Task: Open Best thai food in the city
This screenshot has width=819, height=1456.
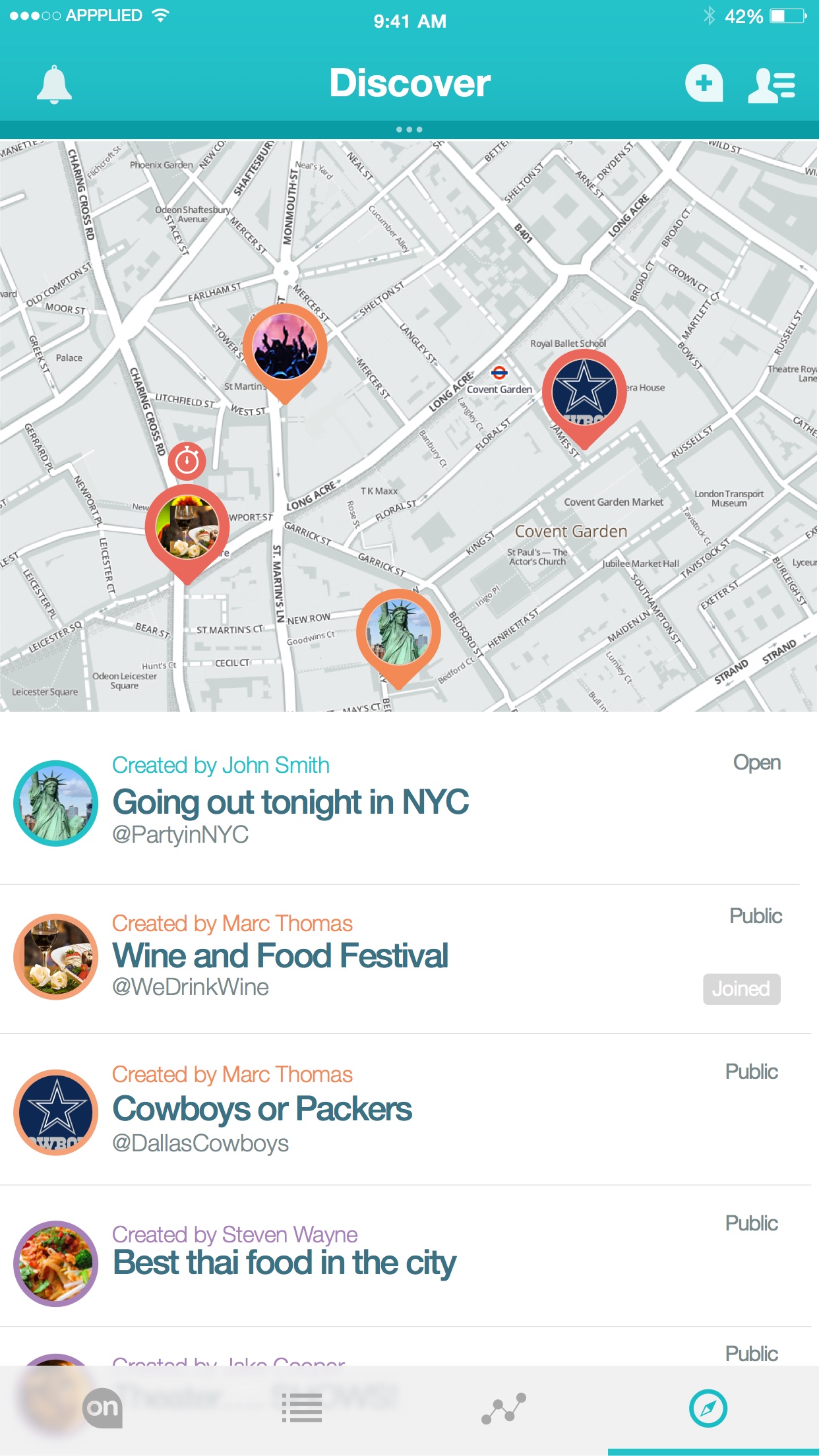Action: [x=284, y=1263]
